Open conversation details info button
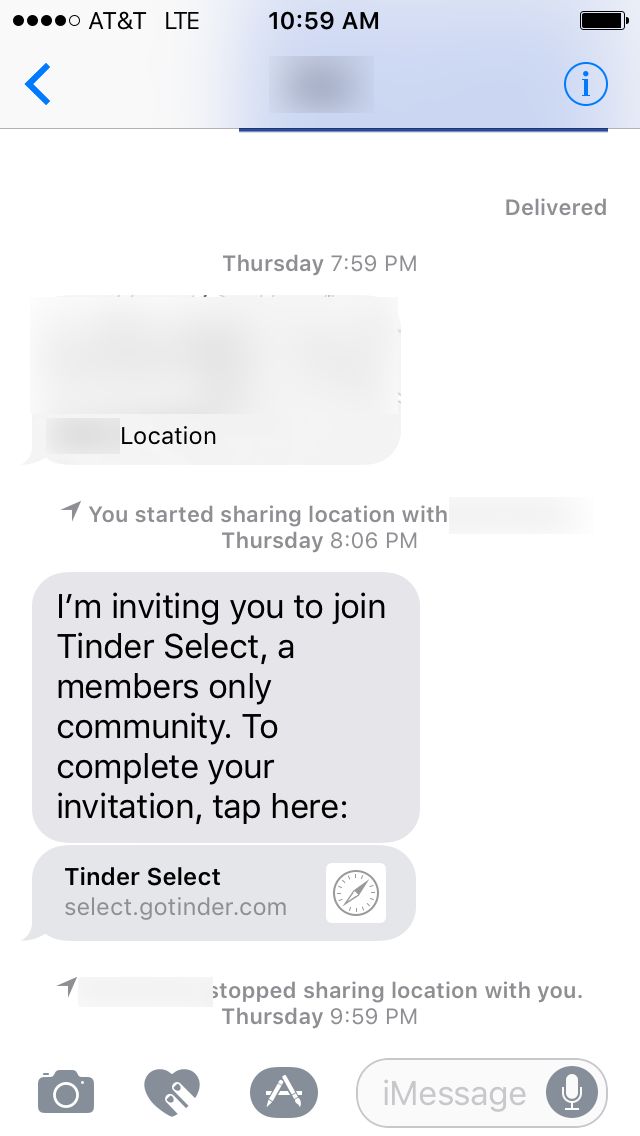 (585, 85)
